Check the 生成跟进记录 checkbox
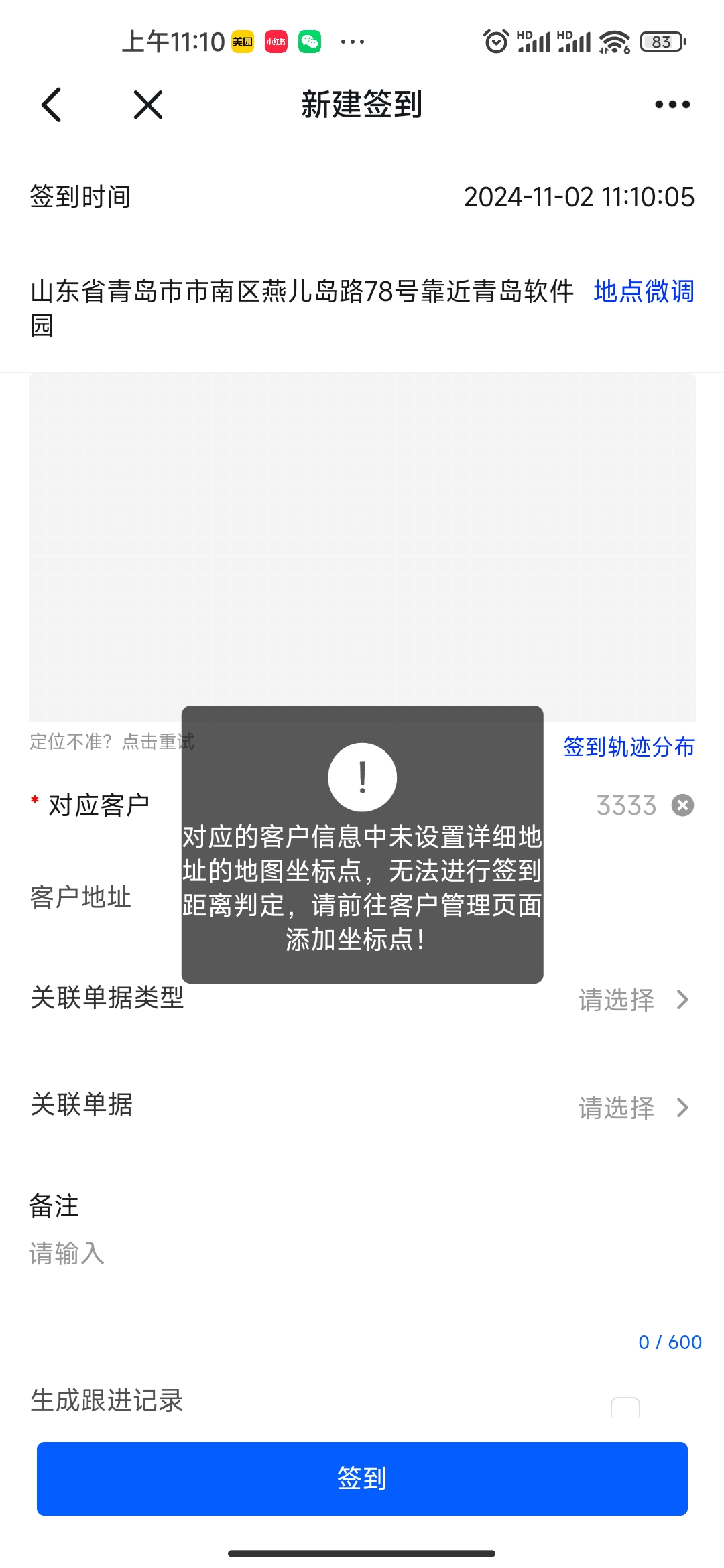 pyautogui.click(x=625, y=1406)
